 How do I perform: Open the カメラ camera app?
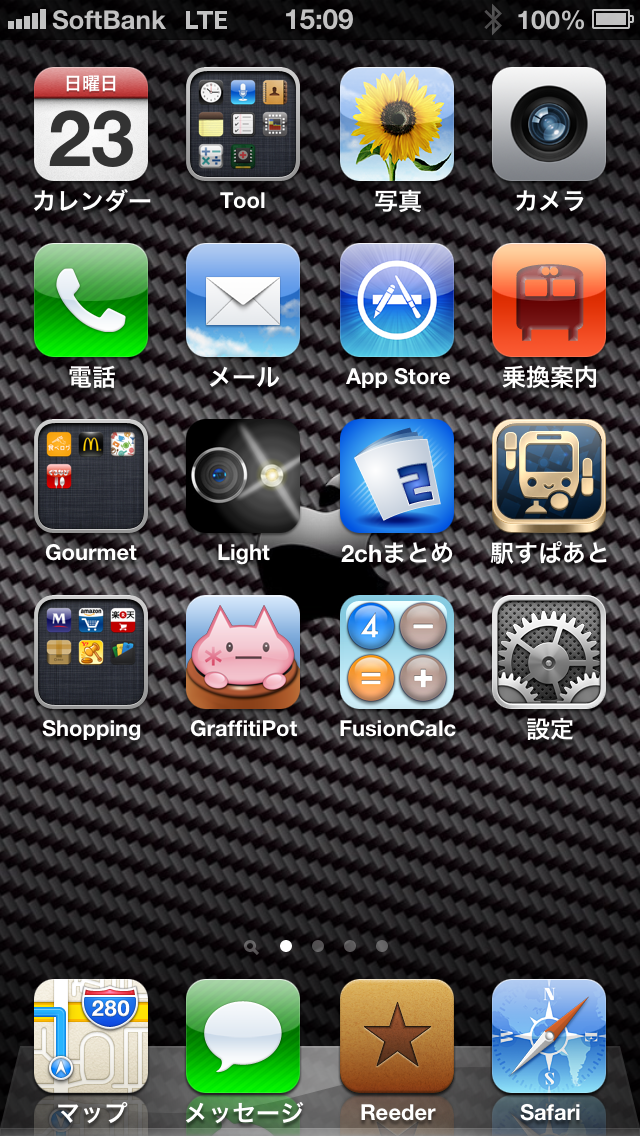click(x=549, y=124)
